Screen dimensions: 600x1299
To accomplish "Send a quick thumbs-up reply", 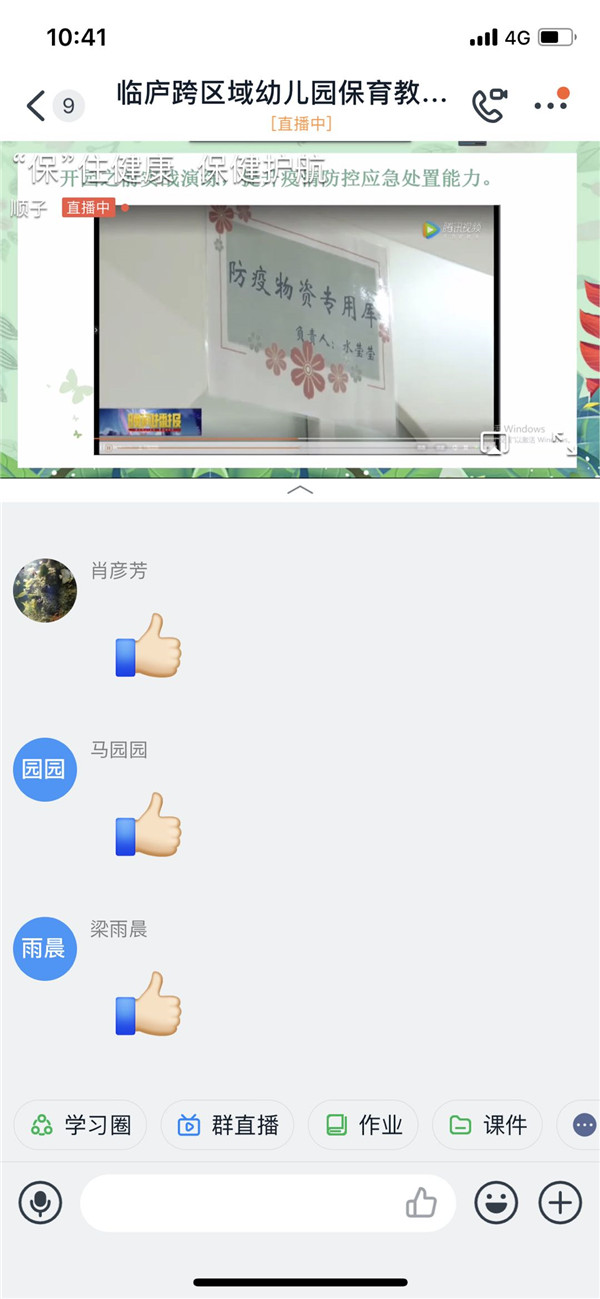I will pos(422,1203).
